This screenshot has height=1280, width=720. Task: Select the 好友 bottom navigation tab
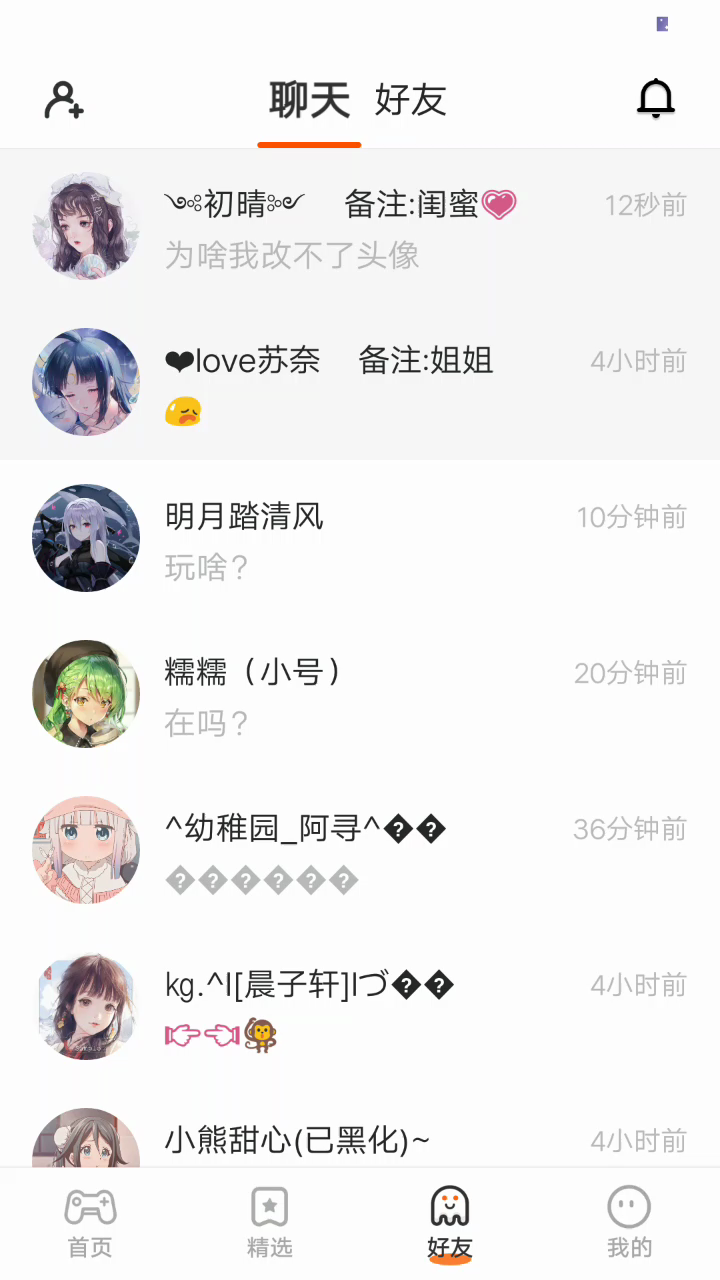(450, 1223)
